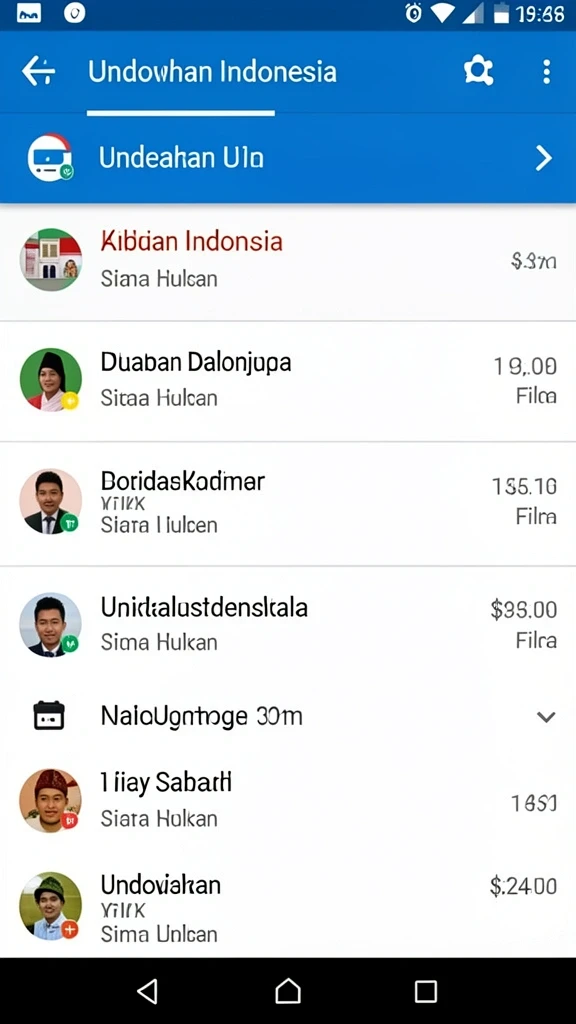576x1024 pixels.
Task: Tap the Unidalustdenslkala row
Action: (288, 625)
